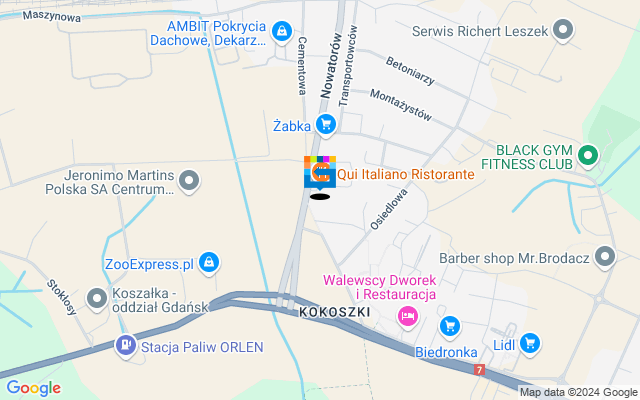Tap the Stacja Paliw ORLEN marker

125,347
